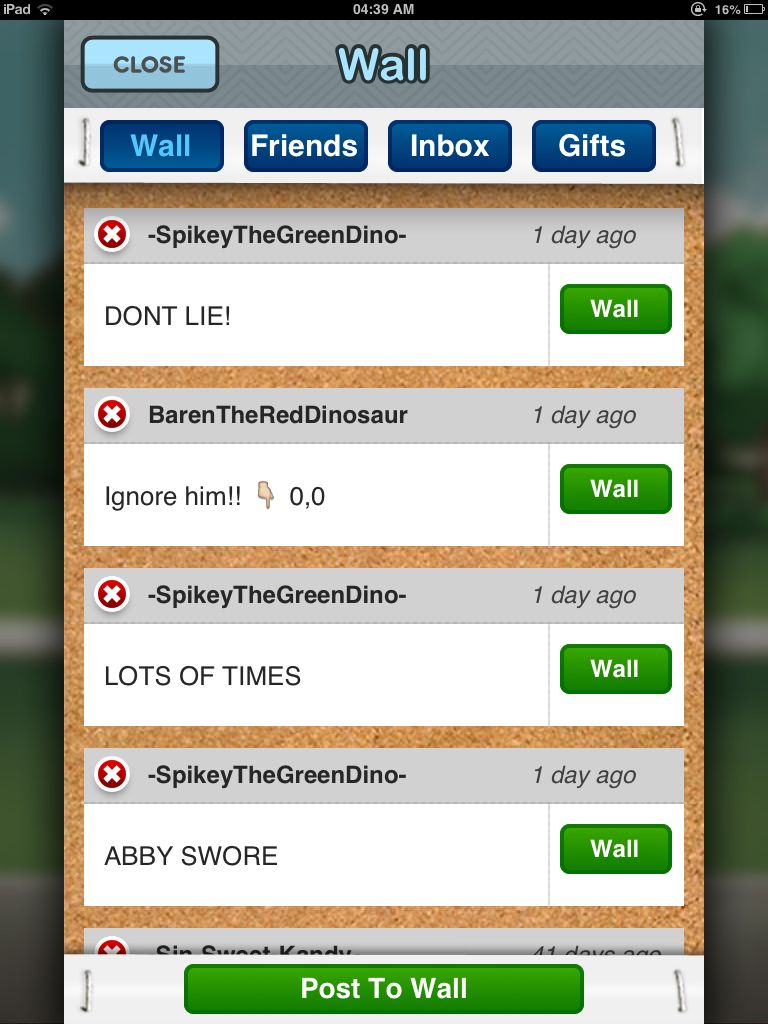Image resolution: width=768 pixels, height=1024 pixels.
Task: Switch to the Friends tab
Action: point(305,146)
